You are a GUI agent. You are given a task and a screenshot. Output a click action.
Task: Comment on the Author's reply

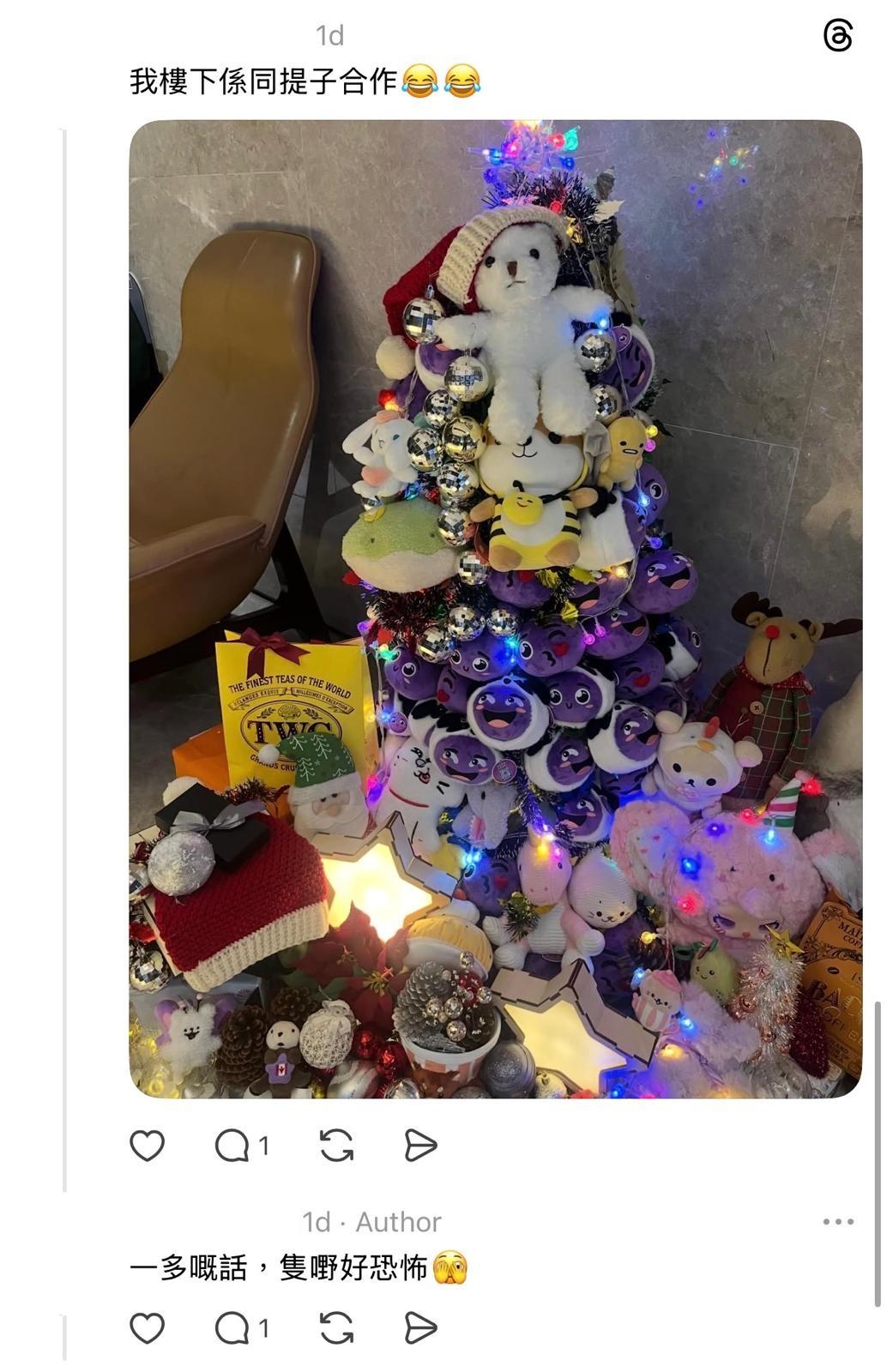pos(232,1328)
